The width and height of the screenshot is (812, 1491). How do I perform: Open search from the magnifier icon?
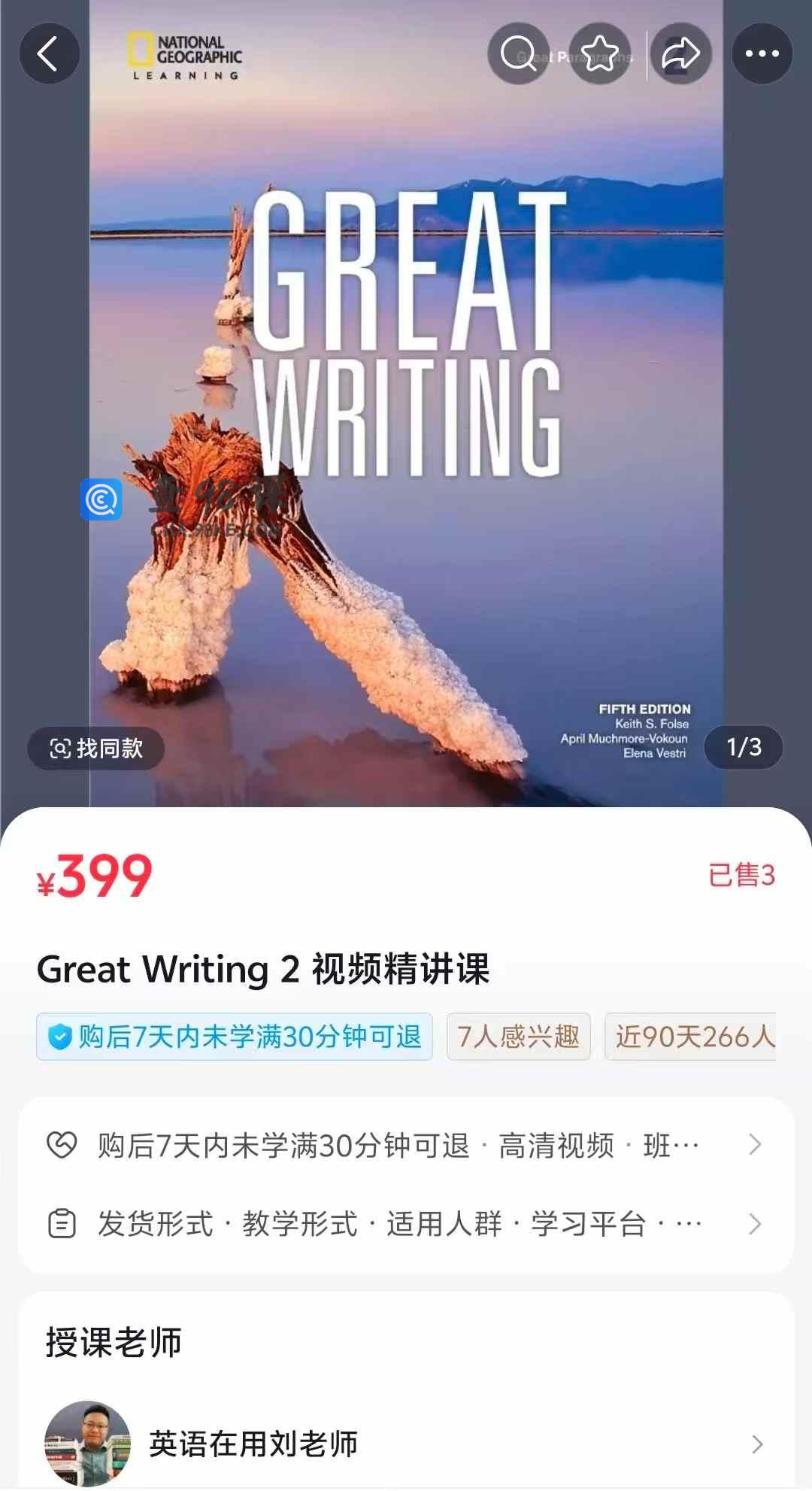tap(518, 53)
